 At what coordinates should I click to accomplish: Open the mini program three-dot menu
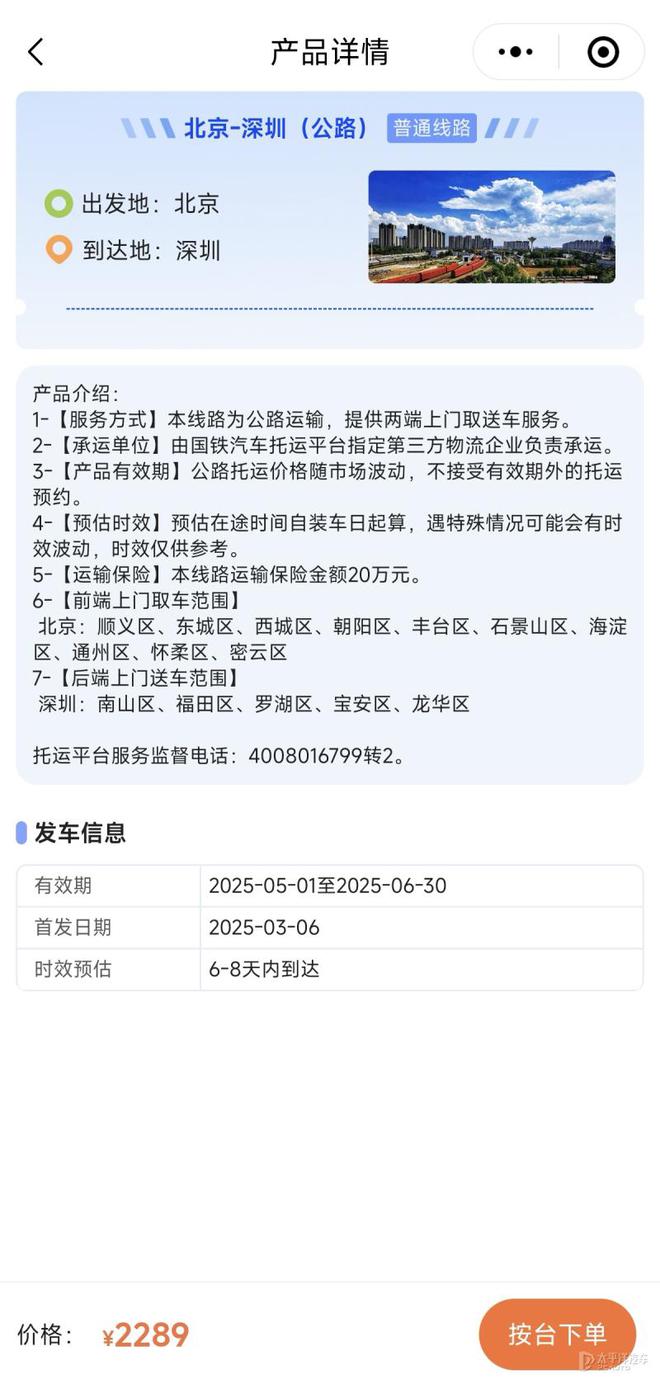pyautogui.click(x=515, y=52)
